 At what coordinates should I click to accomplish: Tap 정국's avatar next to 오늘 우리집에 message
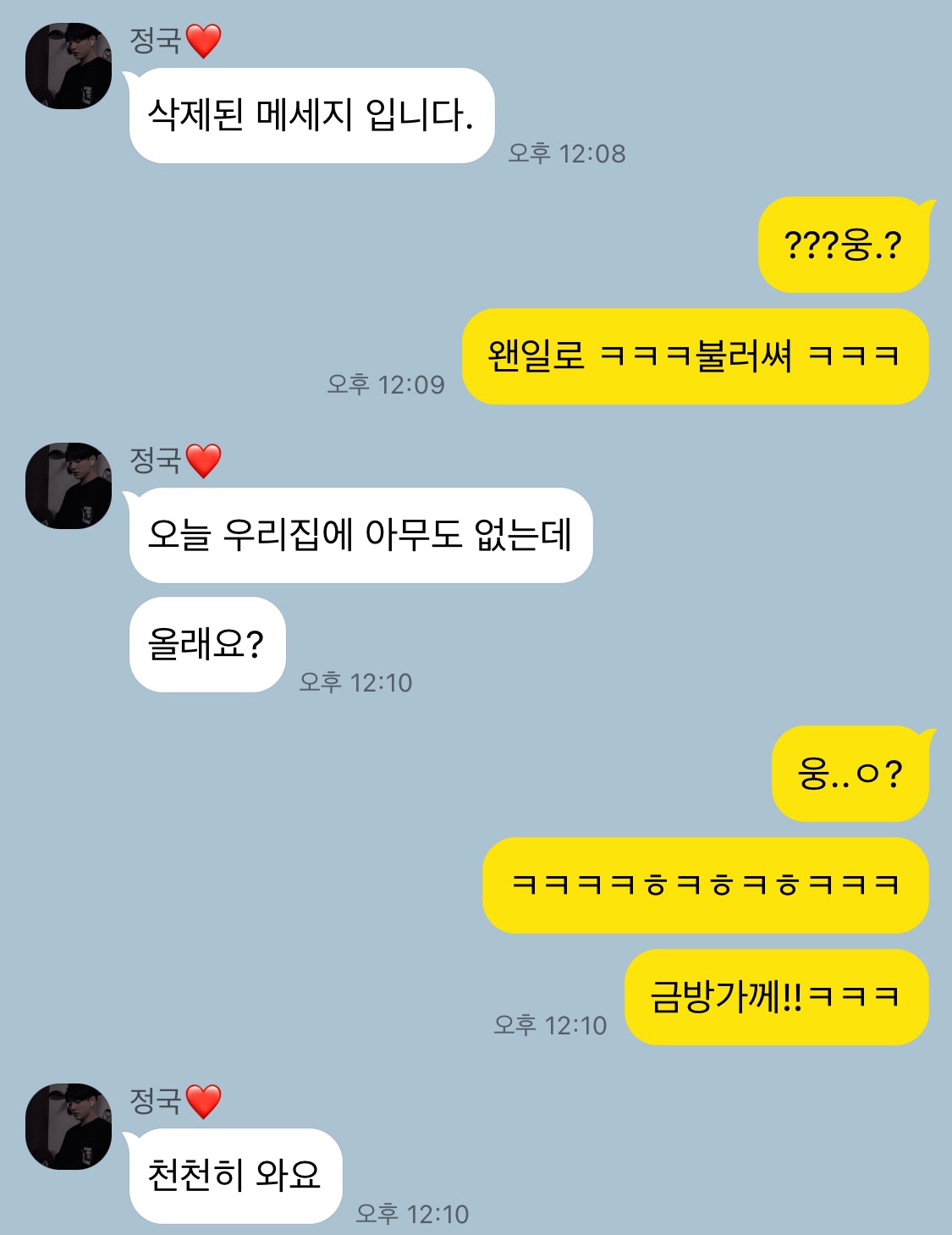tap(69, 486)
